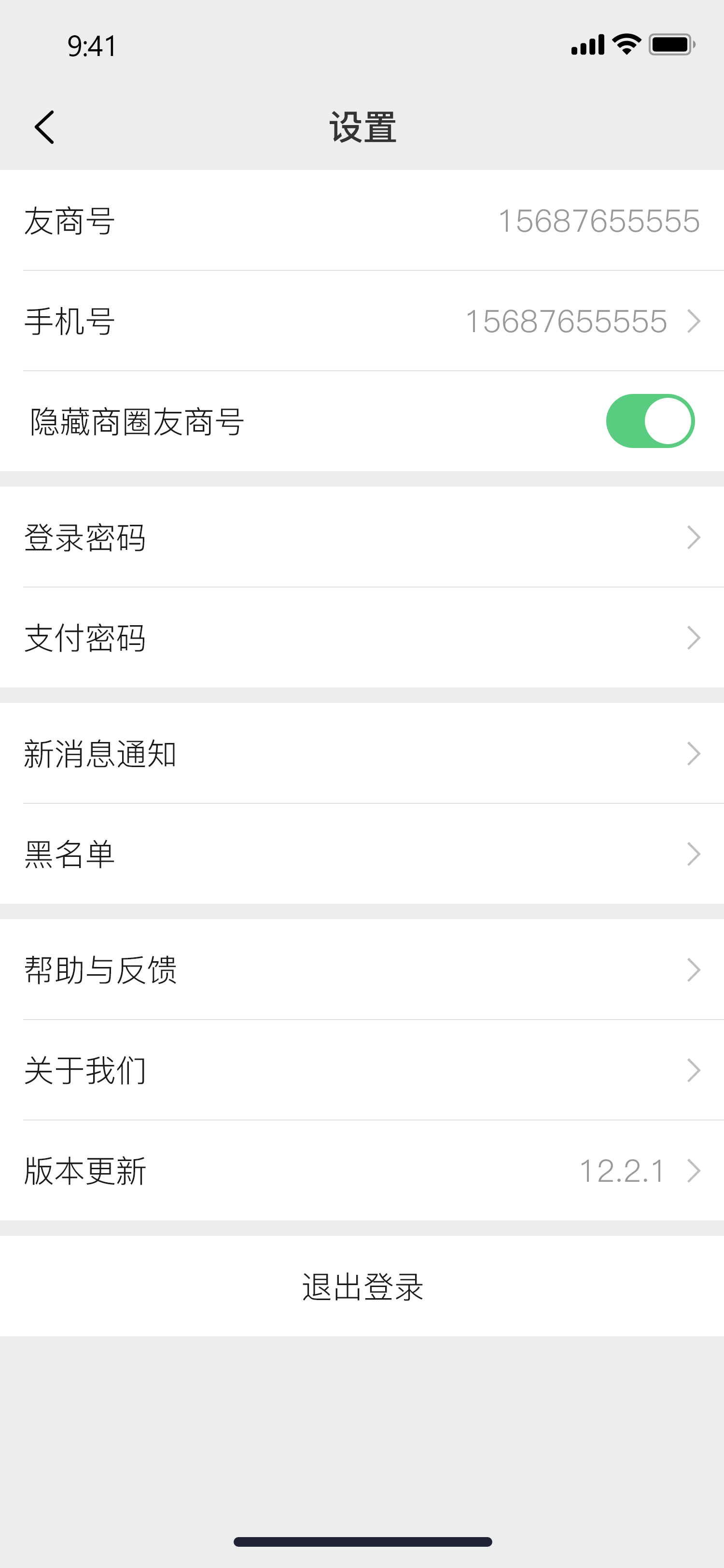Click the back arrow to leave 设置
This screenshot has height=1568, width=724.
pos(43,127)
